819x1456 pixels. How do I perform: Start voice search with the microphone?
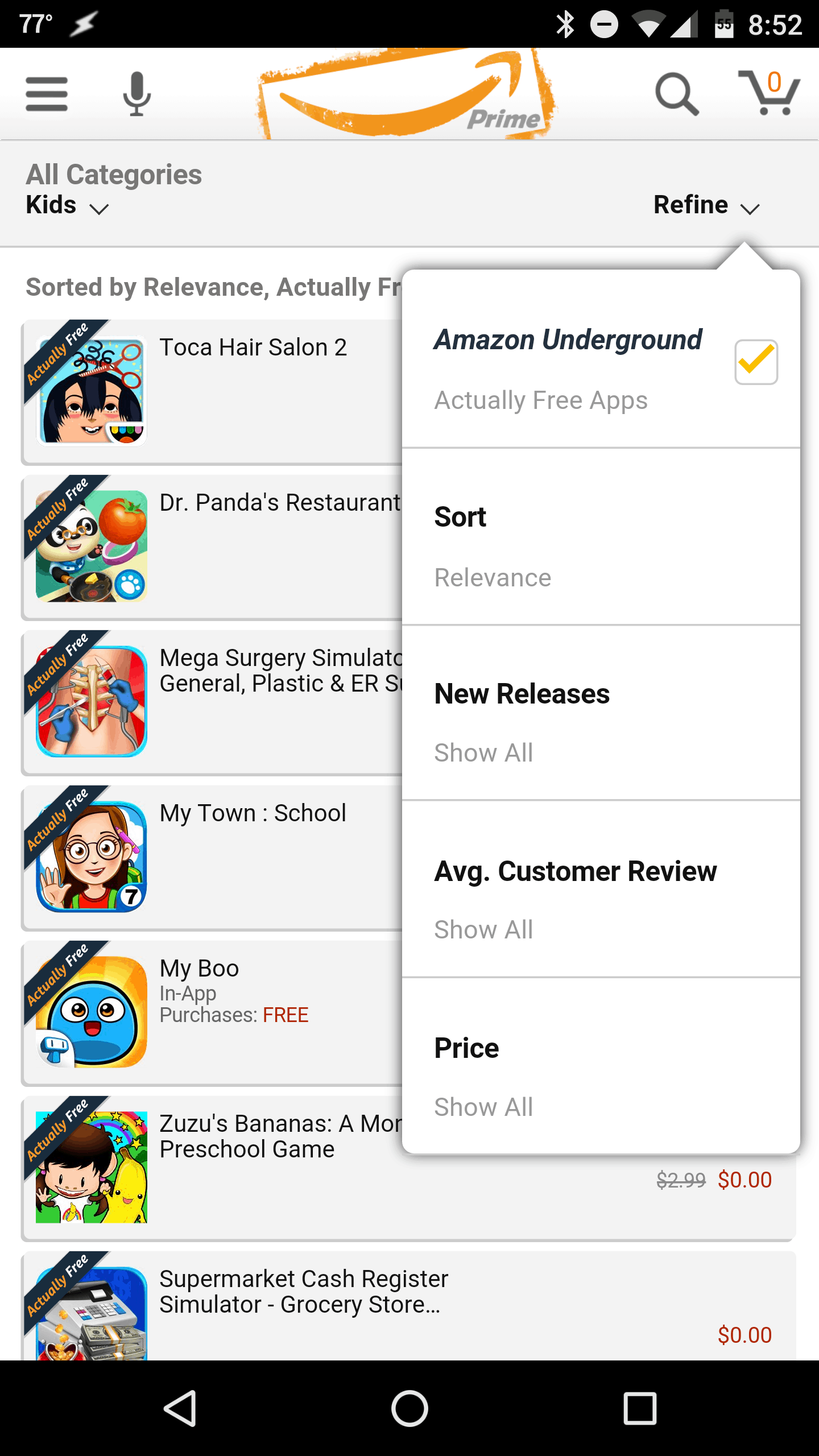point(136,94)
